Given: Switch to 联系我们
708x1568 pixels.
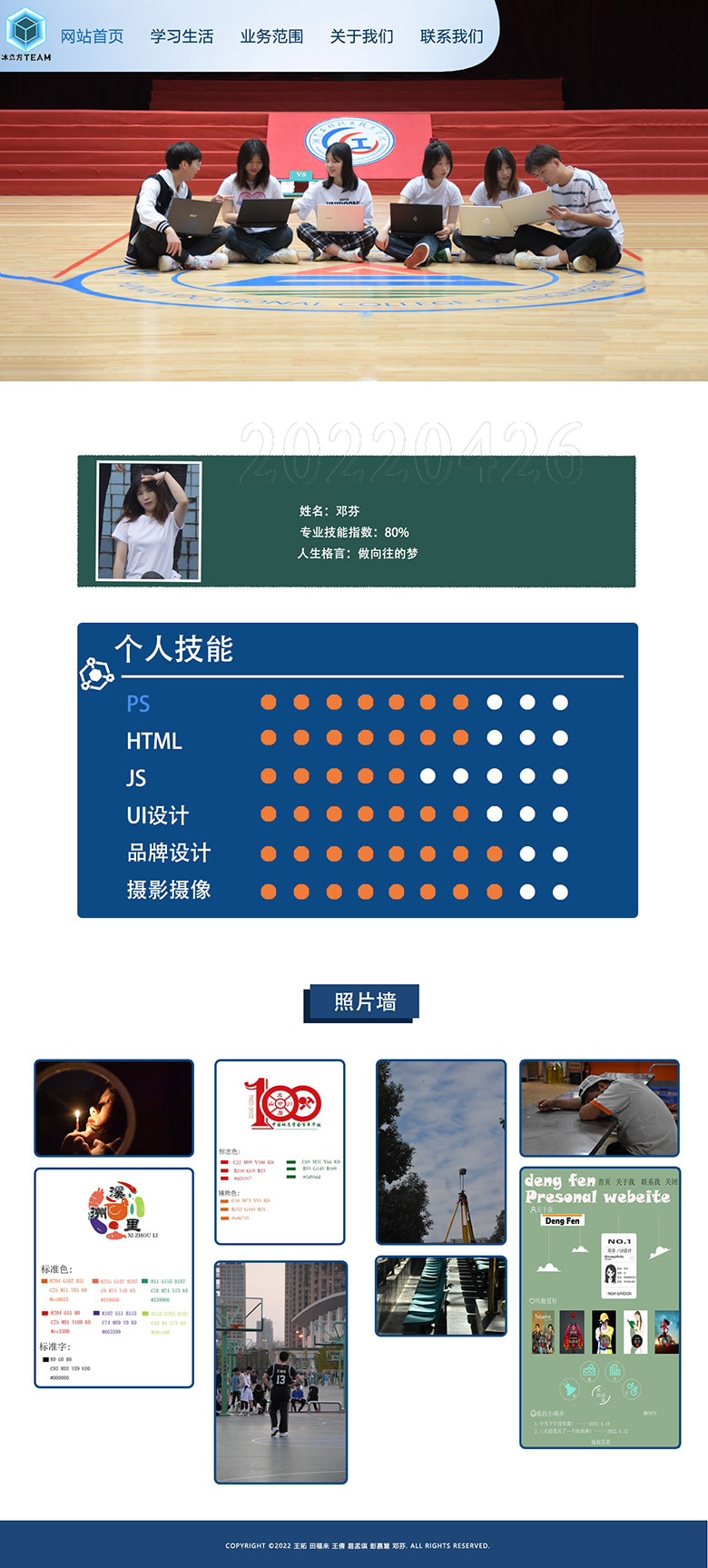Looking at the screenshot, I should click(x=451, y=36).
